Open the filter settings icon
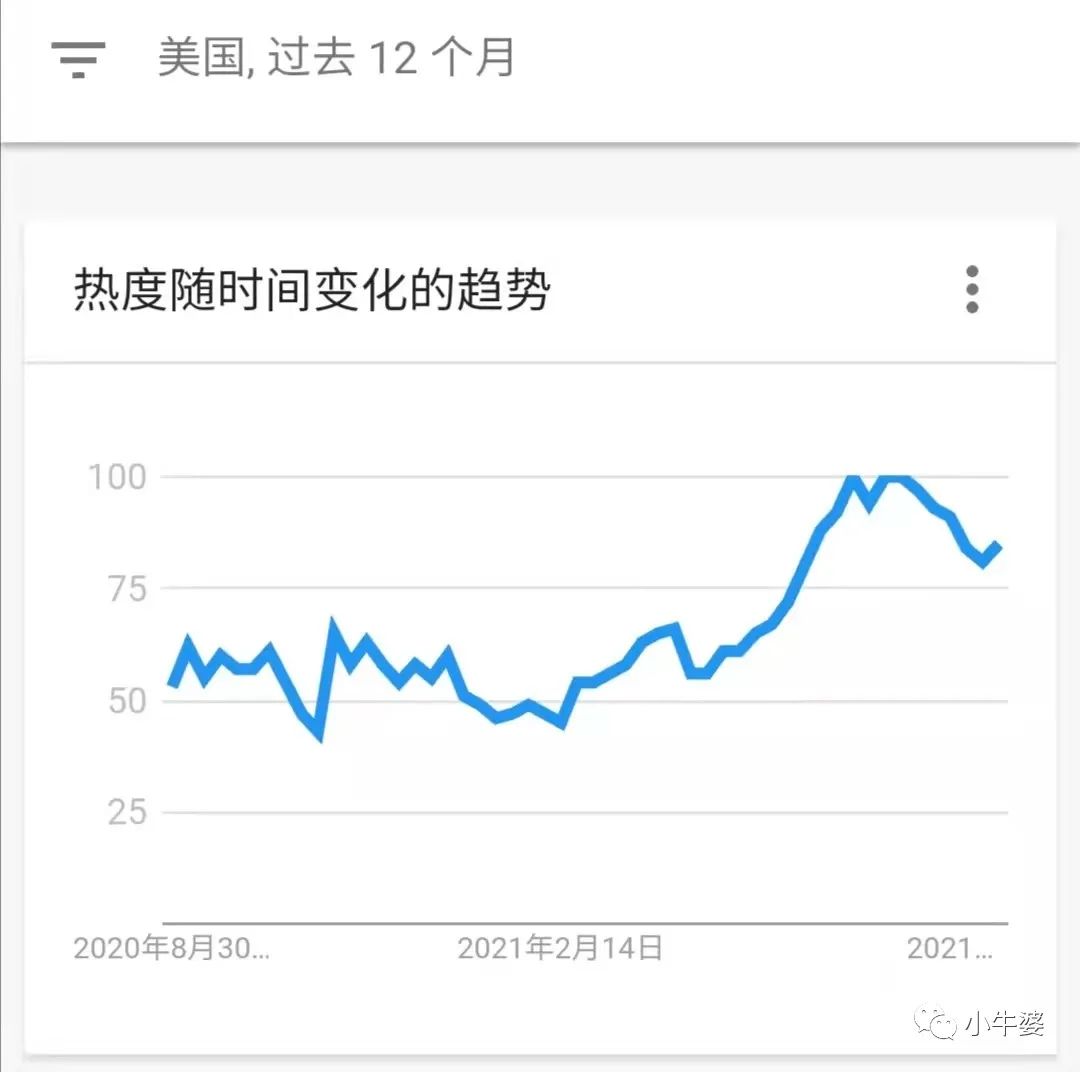 click(78, 59)
